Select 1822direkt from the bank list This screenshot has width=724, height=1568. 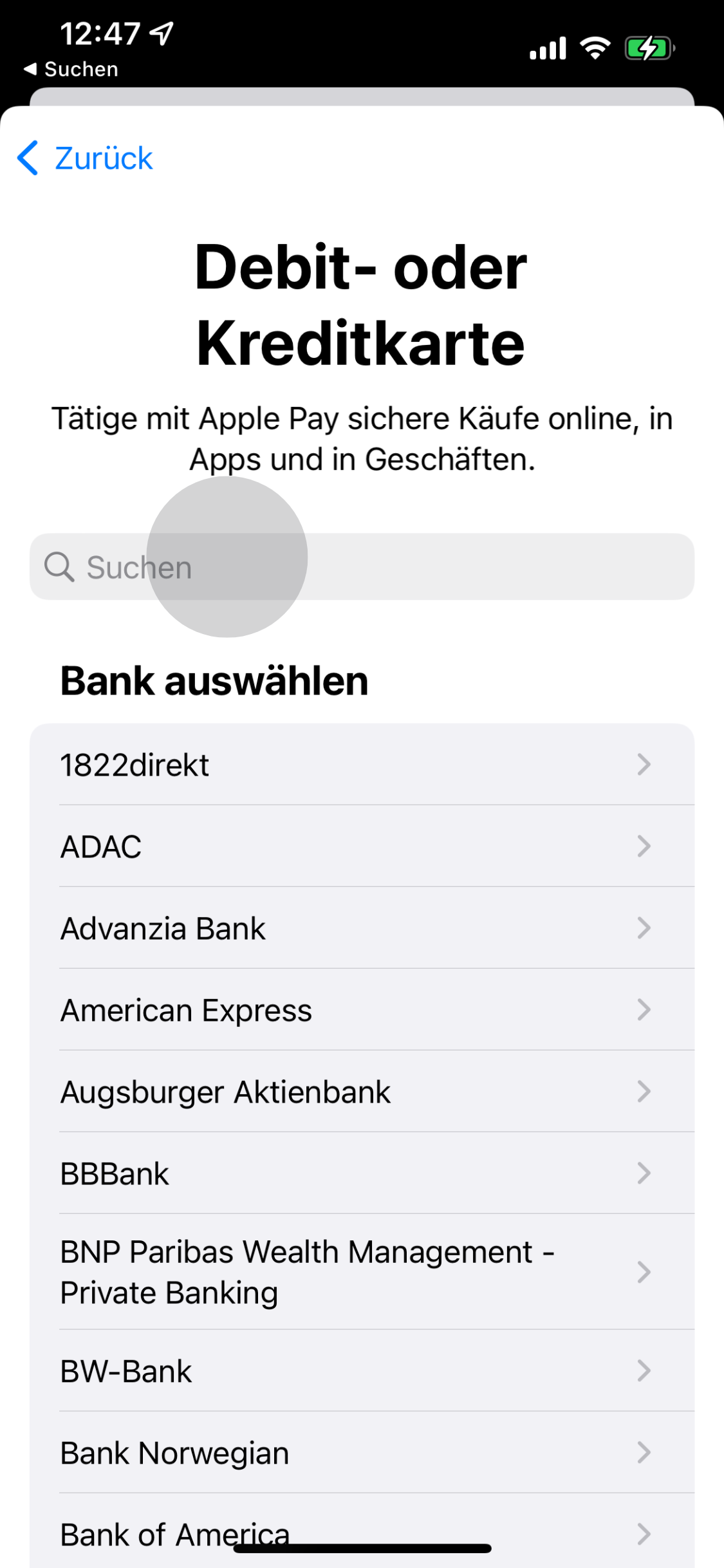tap(362, 765)
